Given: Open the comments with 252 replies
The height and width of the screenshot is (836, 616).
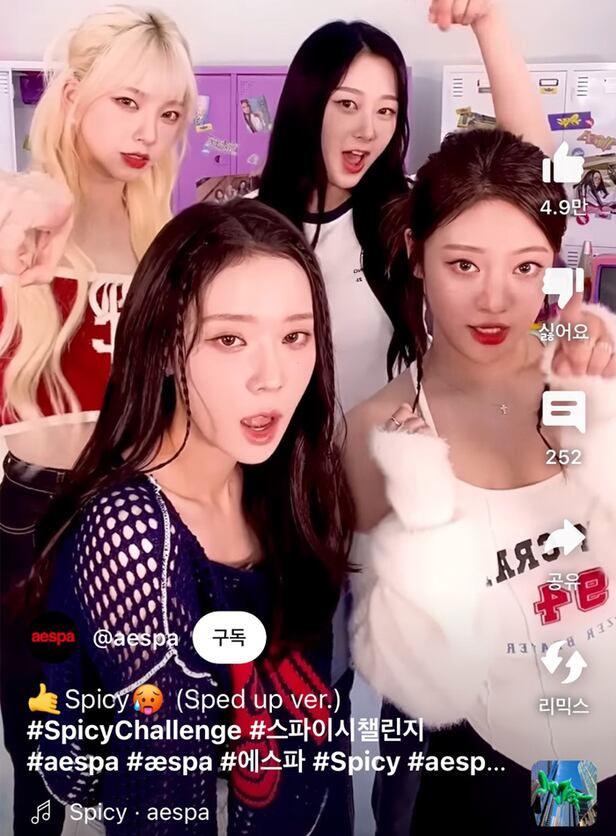Looking at the screenshot, I should (563, 412).
